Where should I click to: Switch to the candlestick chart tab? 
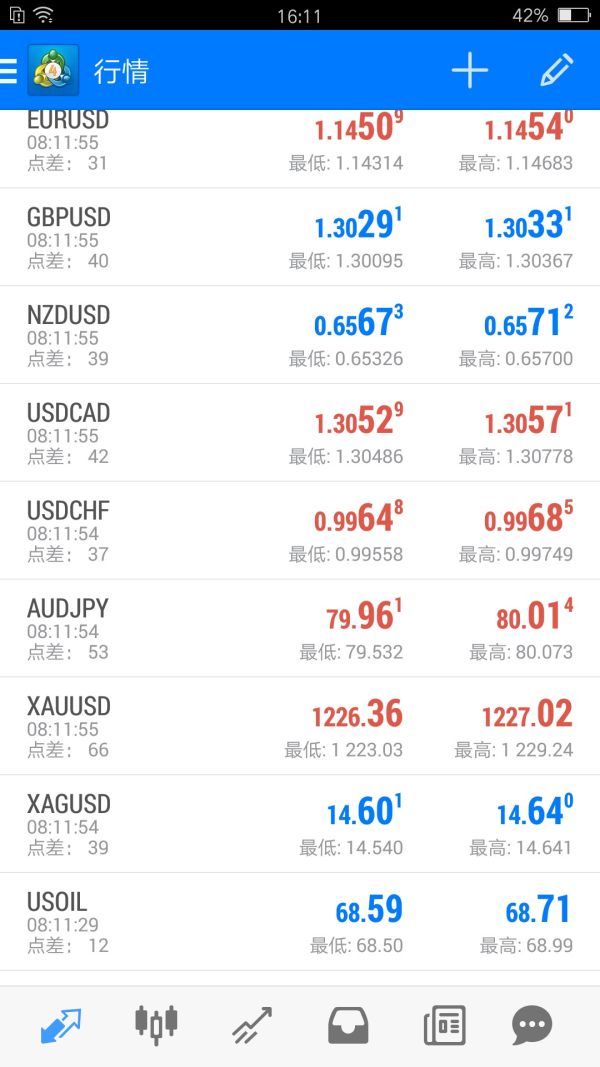(x=156, y=1025)
